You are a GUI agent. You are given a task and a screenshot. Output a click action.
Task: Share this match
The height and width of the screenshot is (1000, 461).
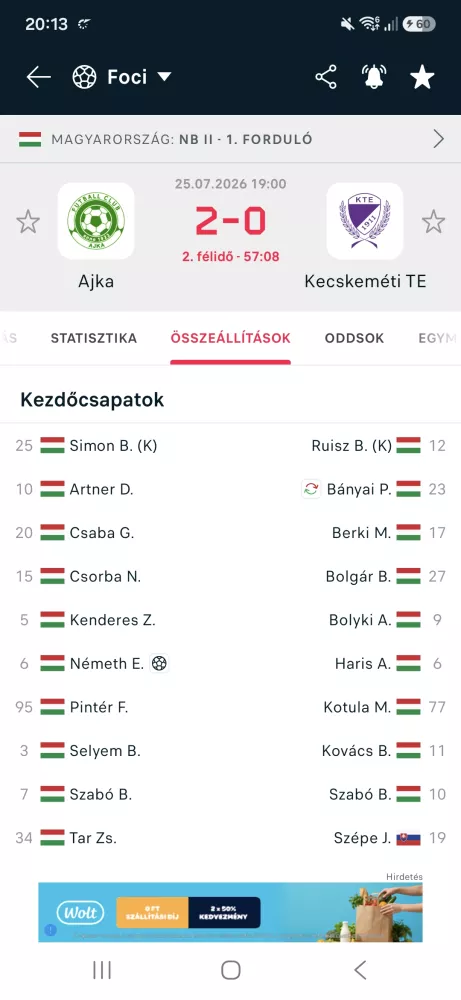point(326,77)
